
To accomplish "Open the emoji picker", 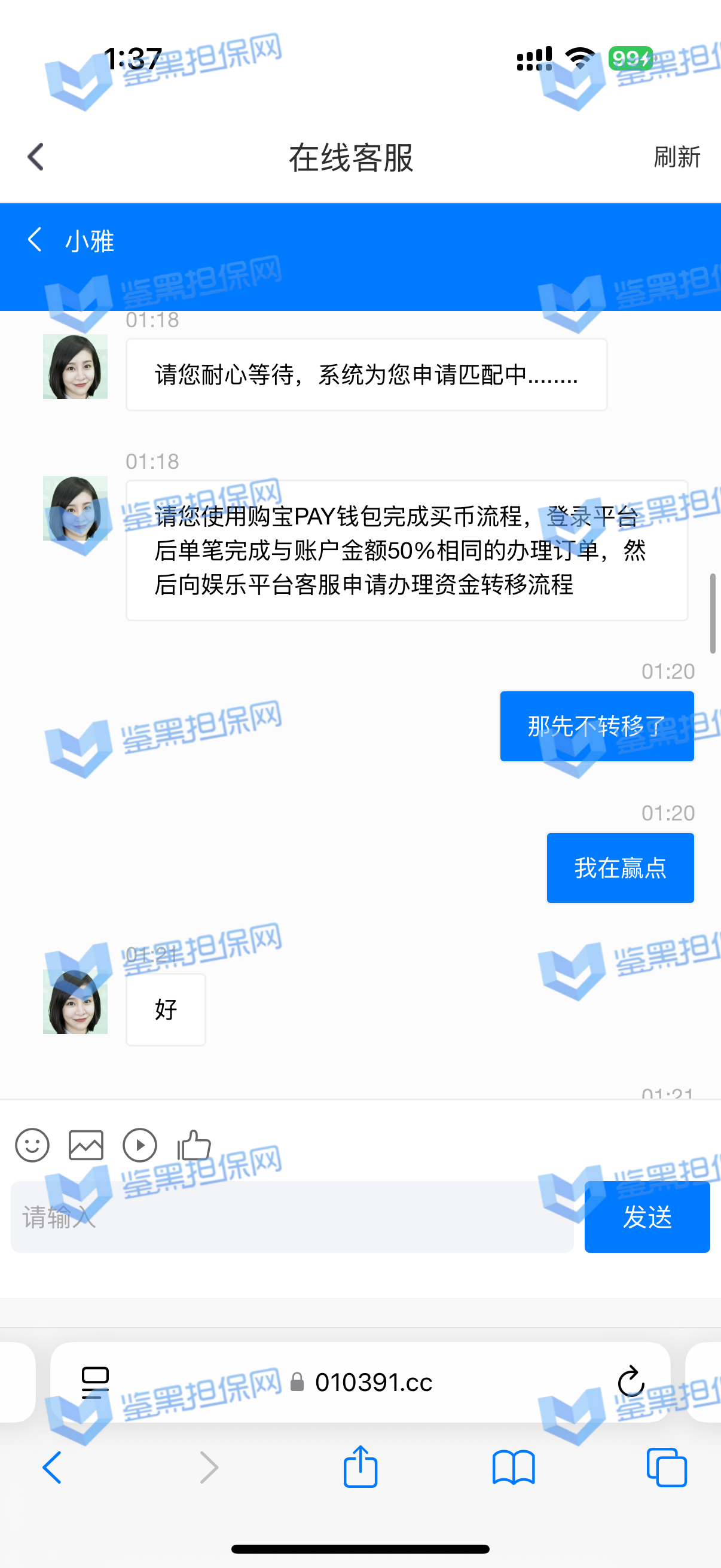I will point(32,1145).
